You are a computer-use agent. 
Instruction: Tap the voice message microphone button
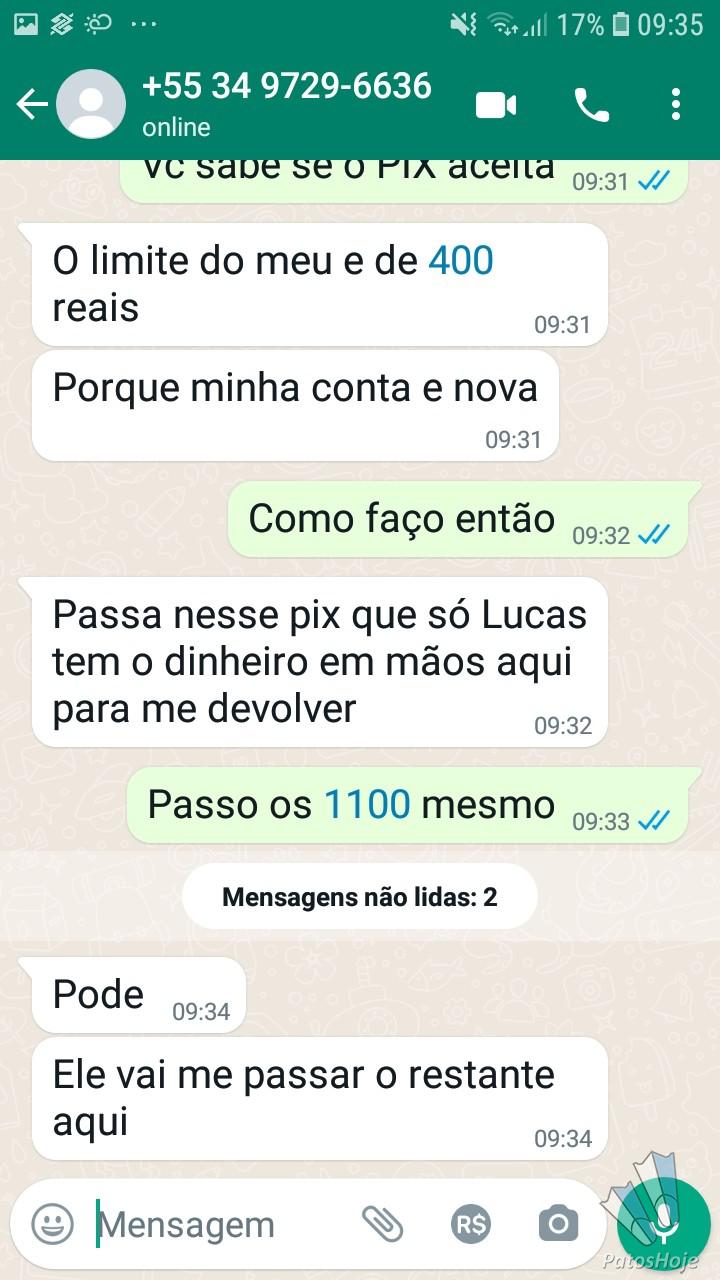(x=662, y=1222)
